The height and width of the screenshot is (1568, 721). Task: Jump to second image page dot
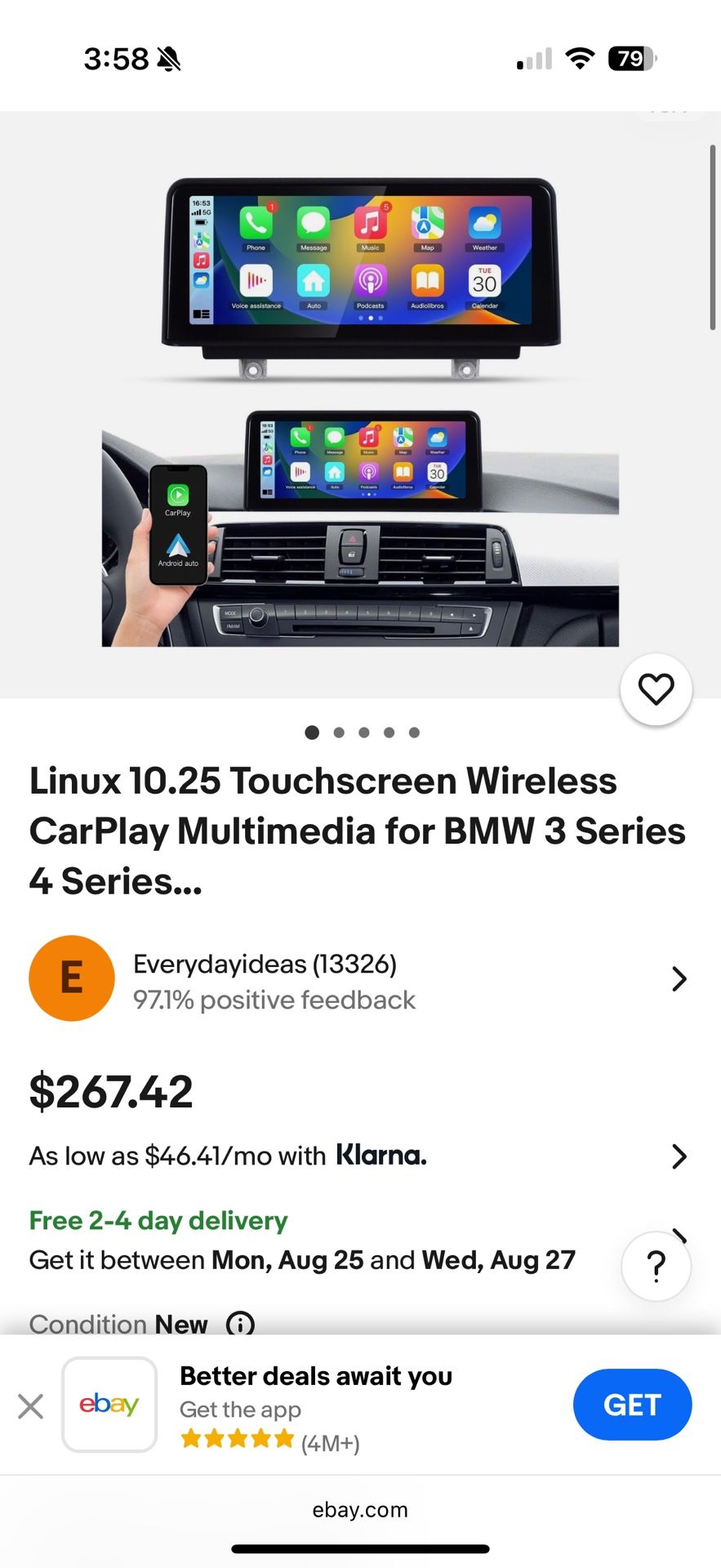339,733
